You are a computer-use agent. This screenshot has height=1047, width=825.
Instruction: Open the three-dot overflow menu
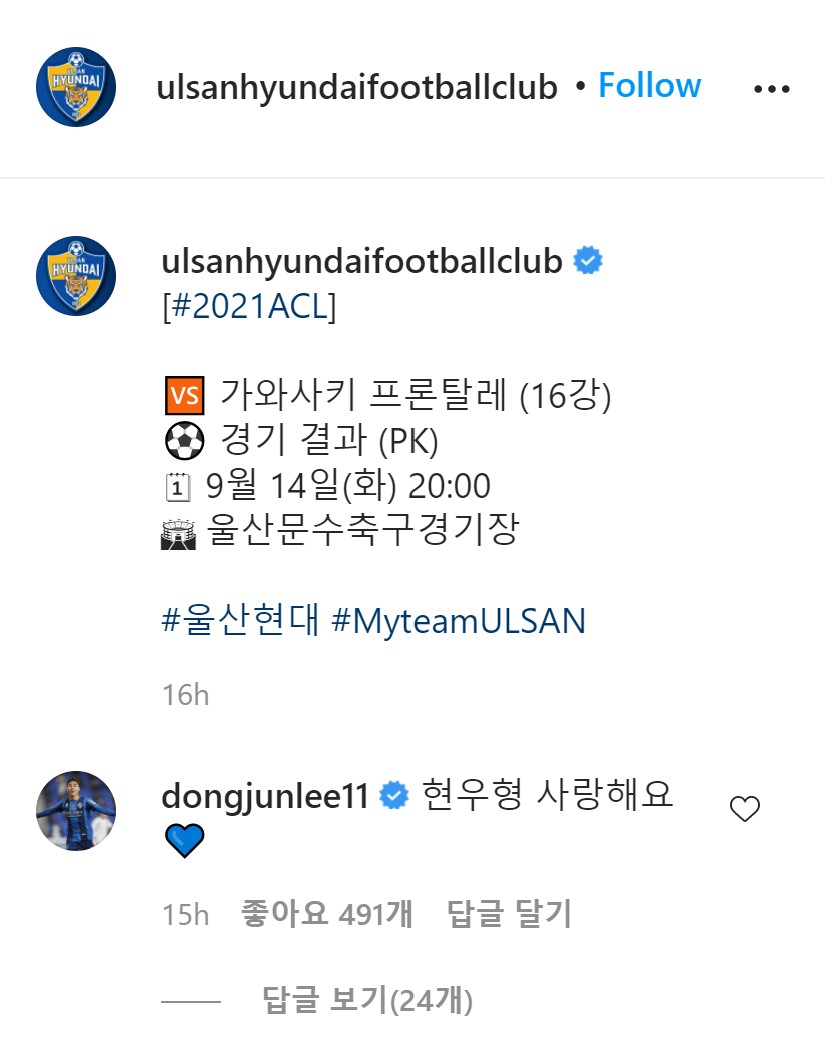point(771,88)
